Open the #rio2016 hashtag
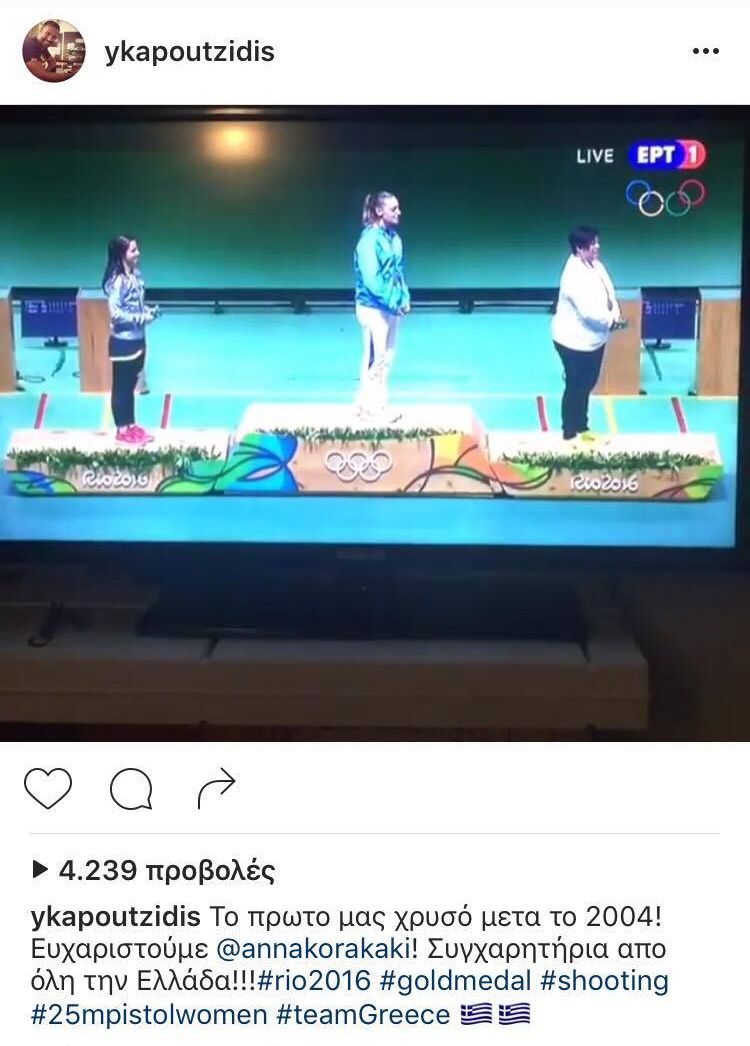Image resolution: width=750 pixels, height=1046 pixels. coord(313,981)
